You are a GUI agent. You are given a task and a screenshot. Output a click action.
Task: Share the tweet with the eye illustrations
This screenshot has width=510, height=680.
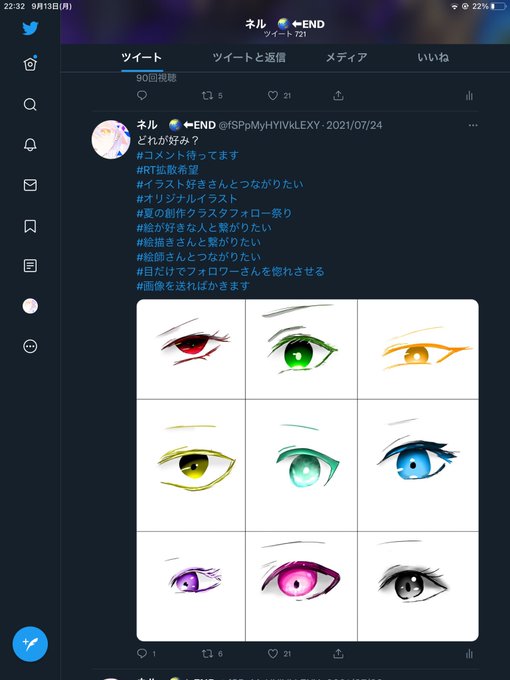(x=338, y=653)
